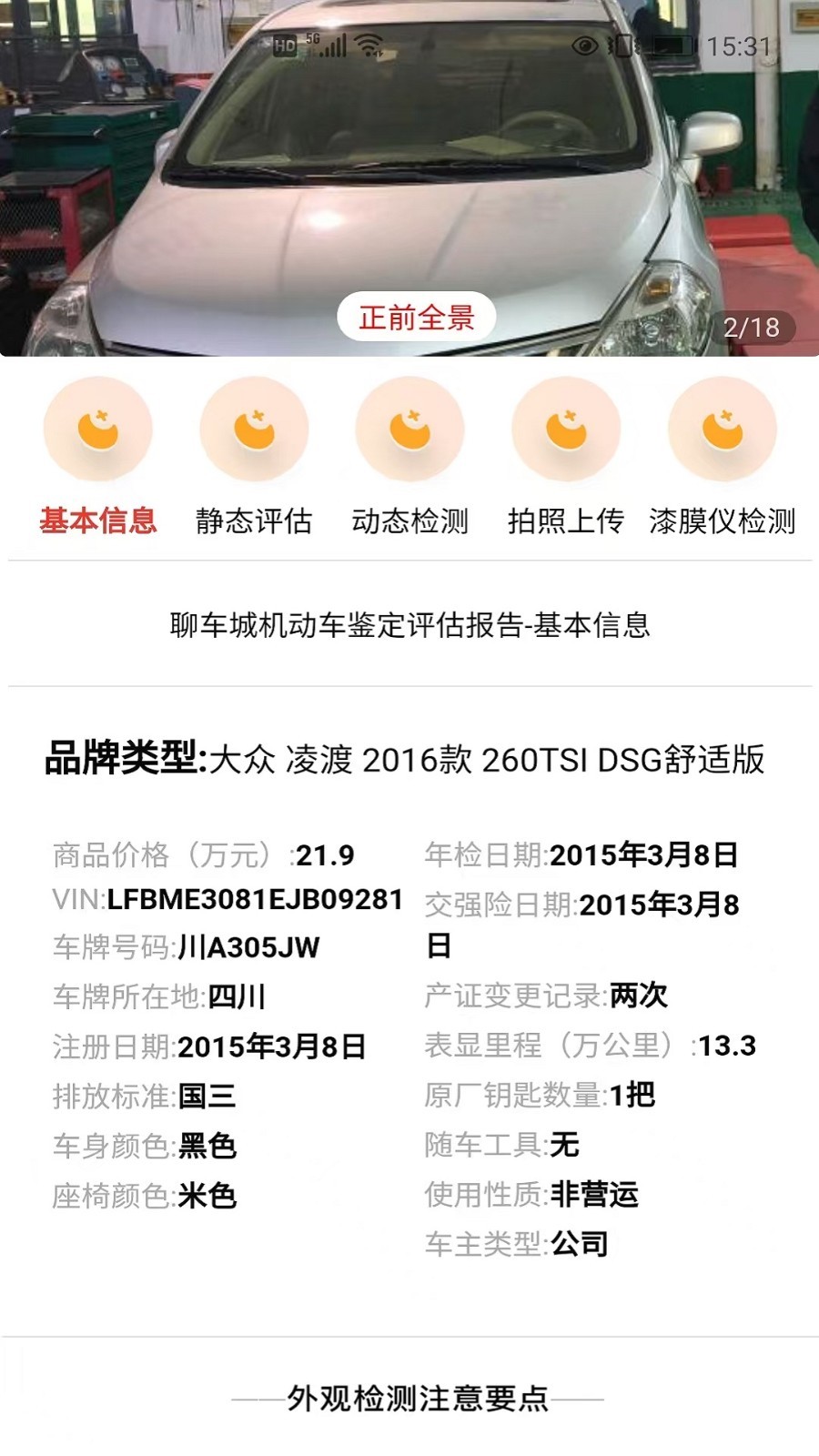Click the report title 聊车城机动车鉴定评估报告
The height and width of the screenshot is (1456, 819).
point(409,625)
